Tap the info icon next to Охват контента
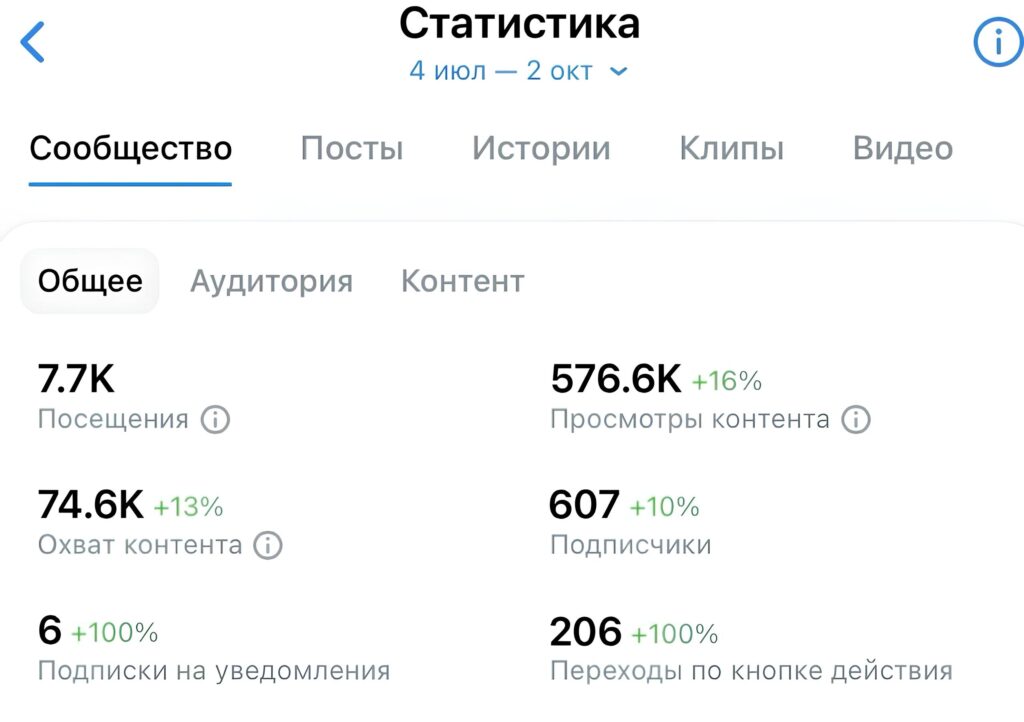This screenshot has height=722, width=1024. click(x=268, y=545)
